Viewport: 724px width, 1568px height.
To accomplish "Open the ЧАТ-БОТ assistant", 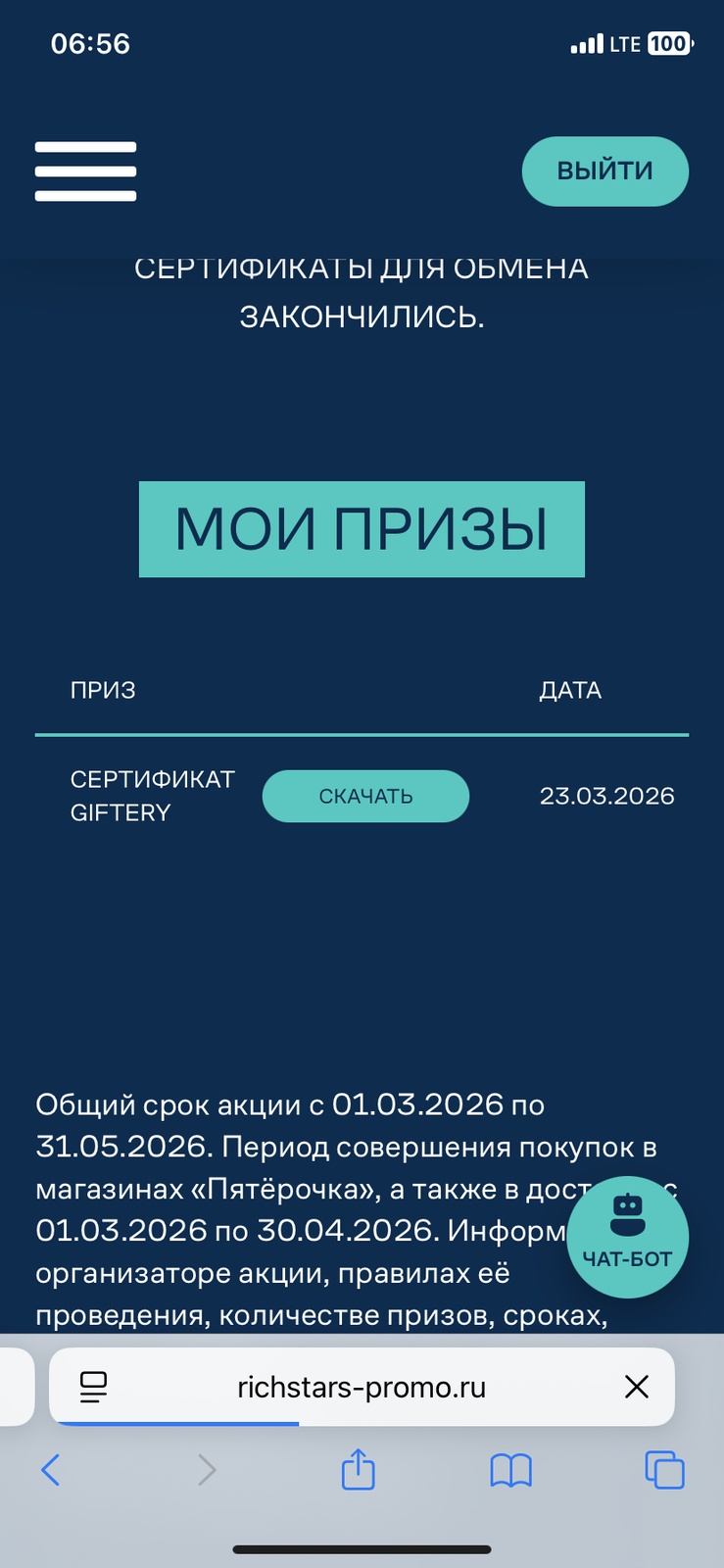I will (627, 1237).
